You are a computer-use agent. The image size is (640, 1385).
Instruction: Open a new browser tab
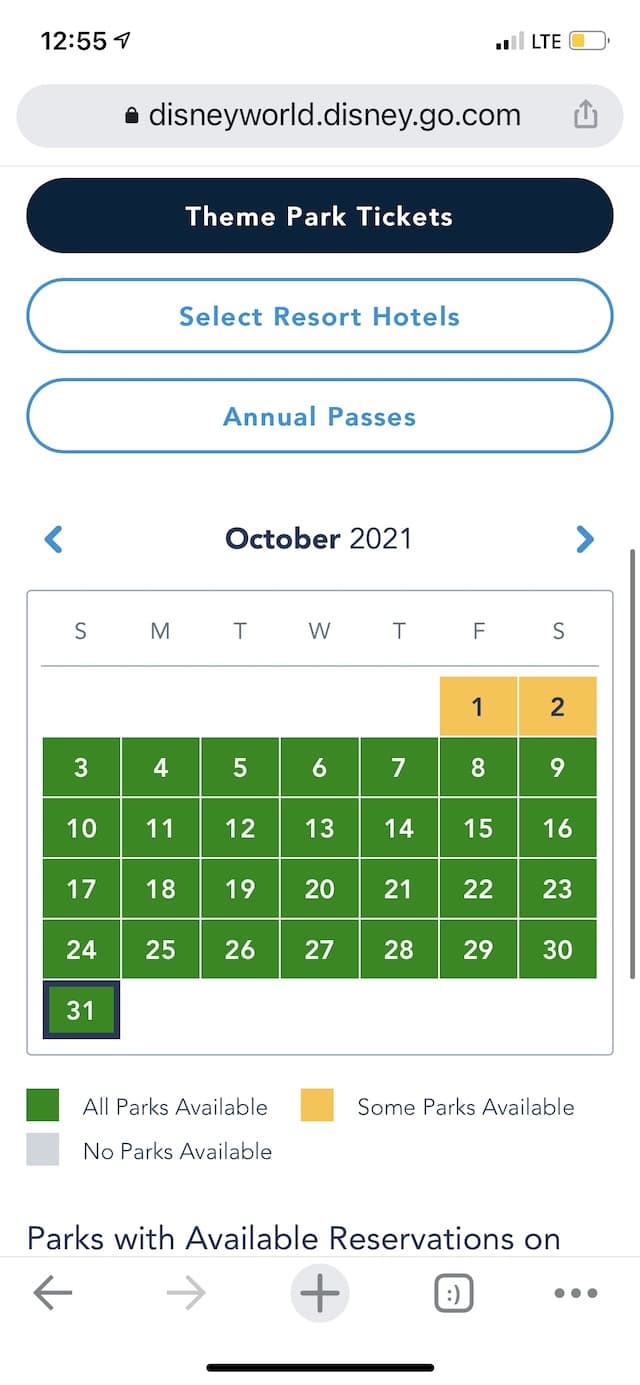coord(320,1293)
